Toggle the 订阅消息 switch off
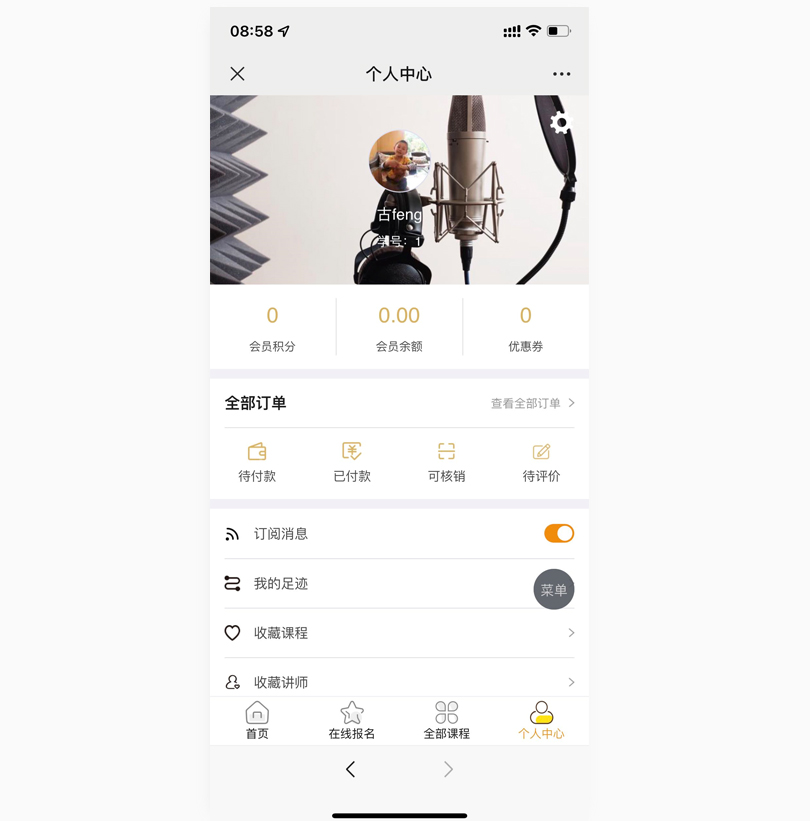The width and height of the screenshot is (810, 821). (x=559, y=533)
